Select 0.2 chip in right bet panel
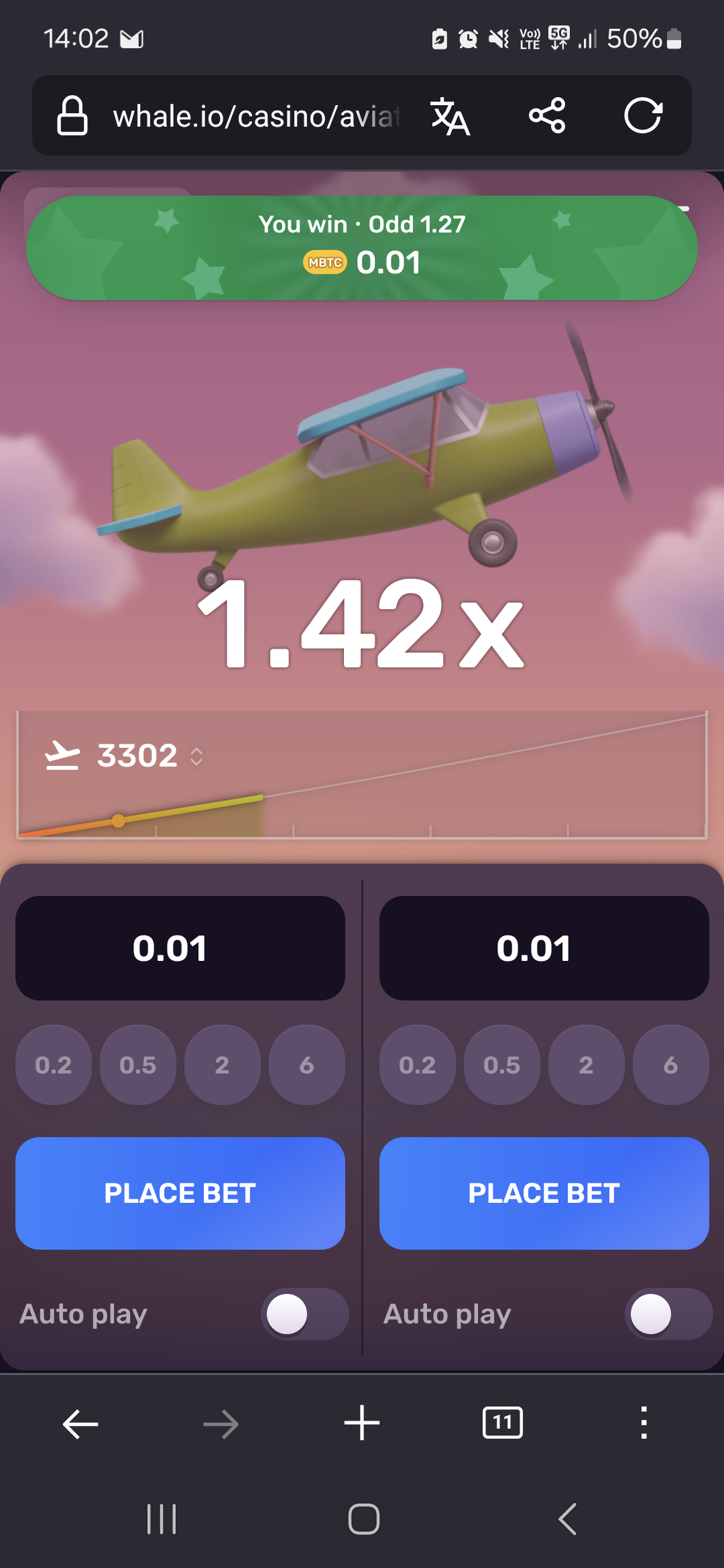This screenshot has width=724, height=1568. tap(417, 1065)
